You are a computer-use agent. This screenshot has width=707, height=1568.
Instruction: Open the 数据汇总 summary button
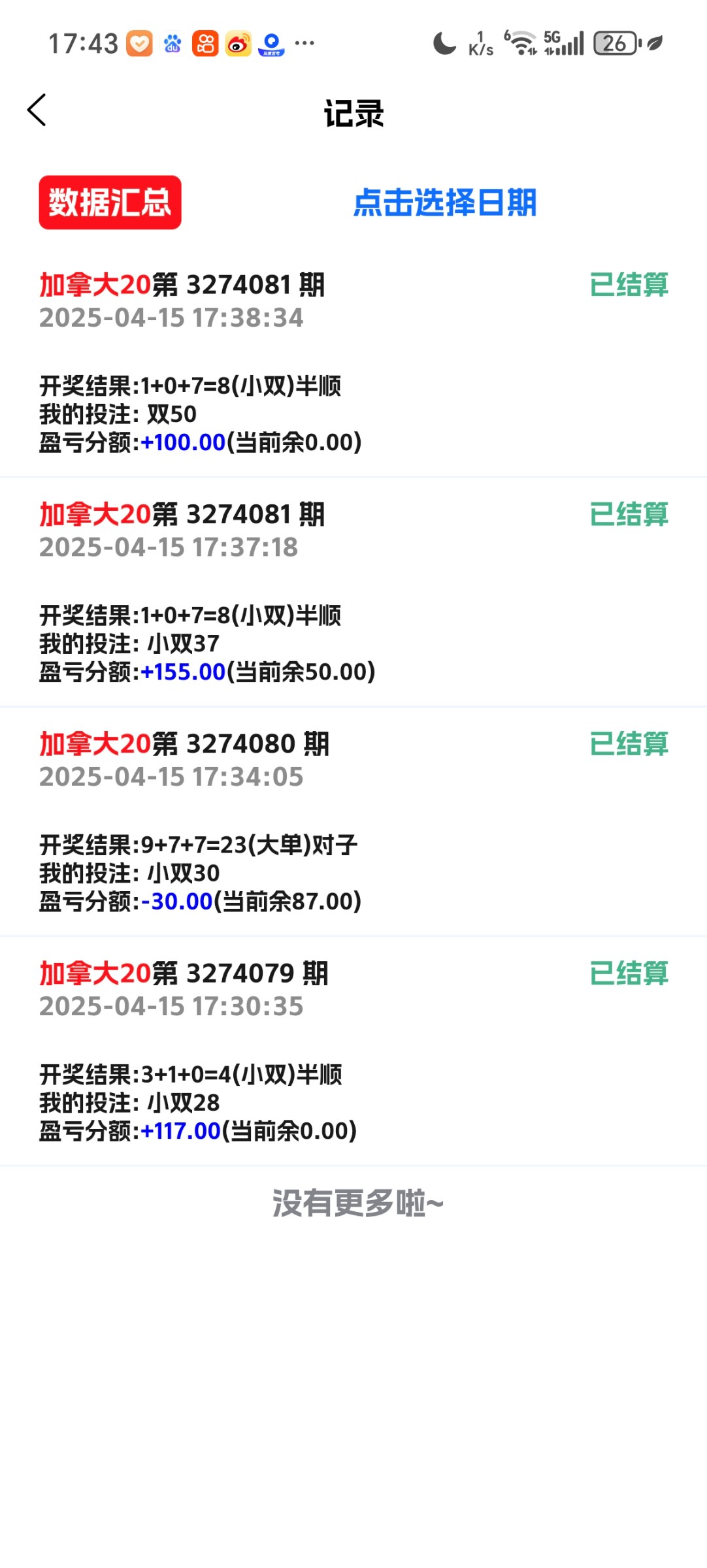tap(110, 203)
